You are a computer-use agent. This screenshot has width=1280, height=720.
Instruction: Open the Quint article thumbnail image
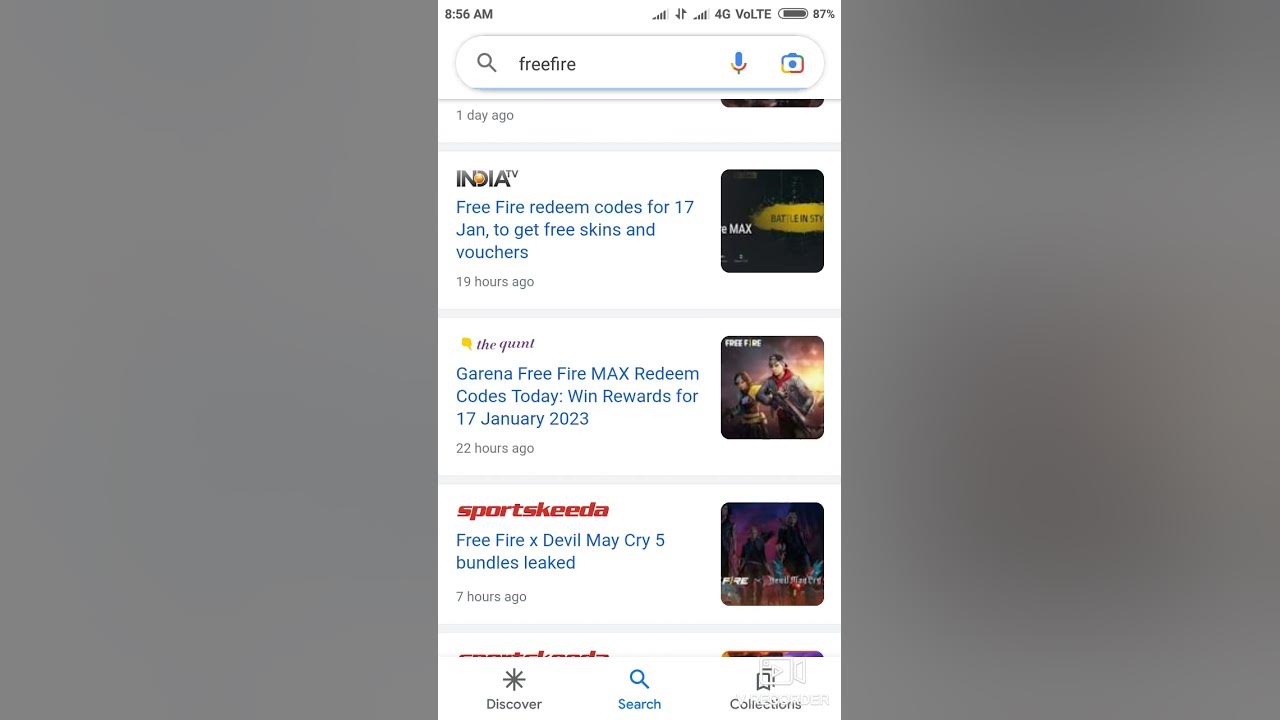pos(772,387)
